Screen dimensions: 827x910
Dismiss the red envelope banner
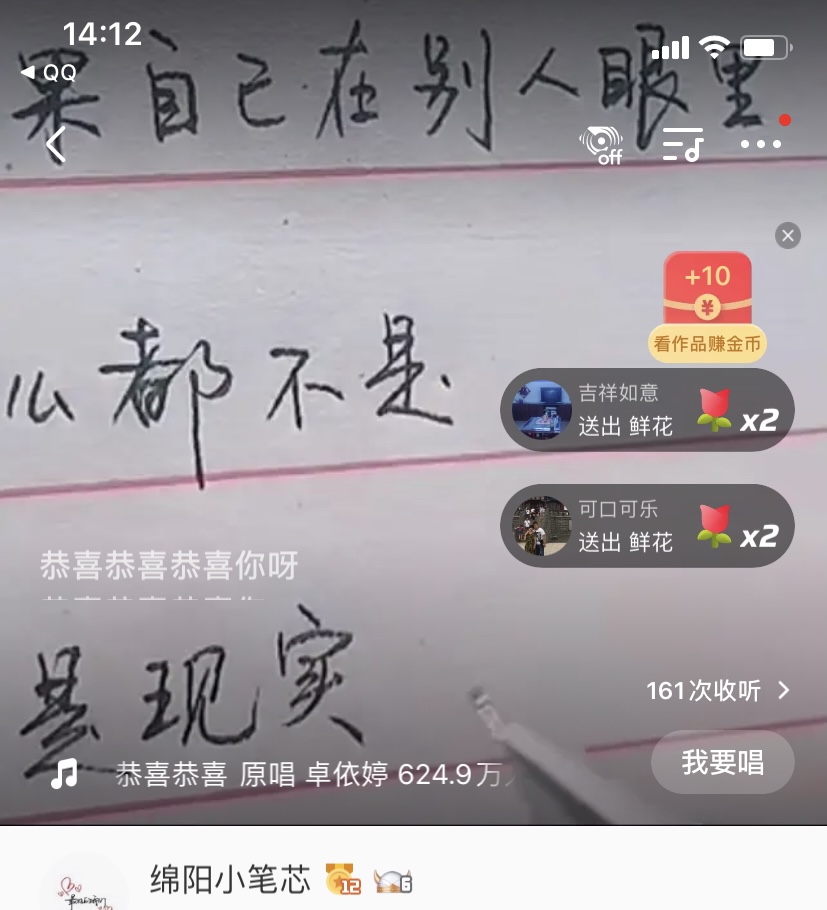coord(788,236)
